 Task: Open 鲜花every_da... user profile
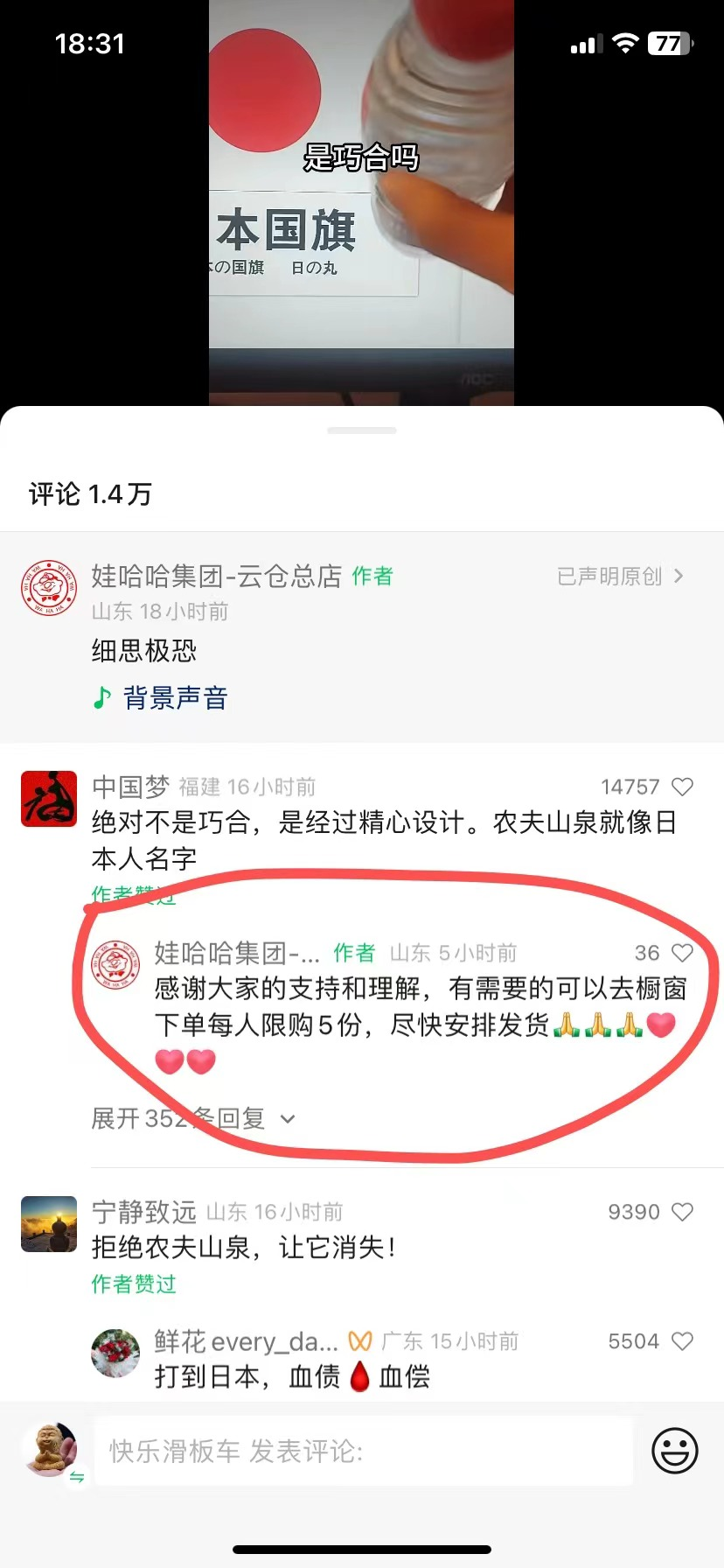point(115,1353)
